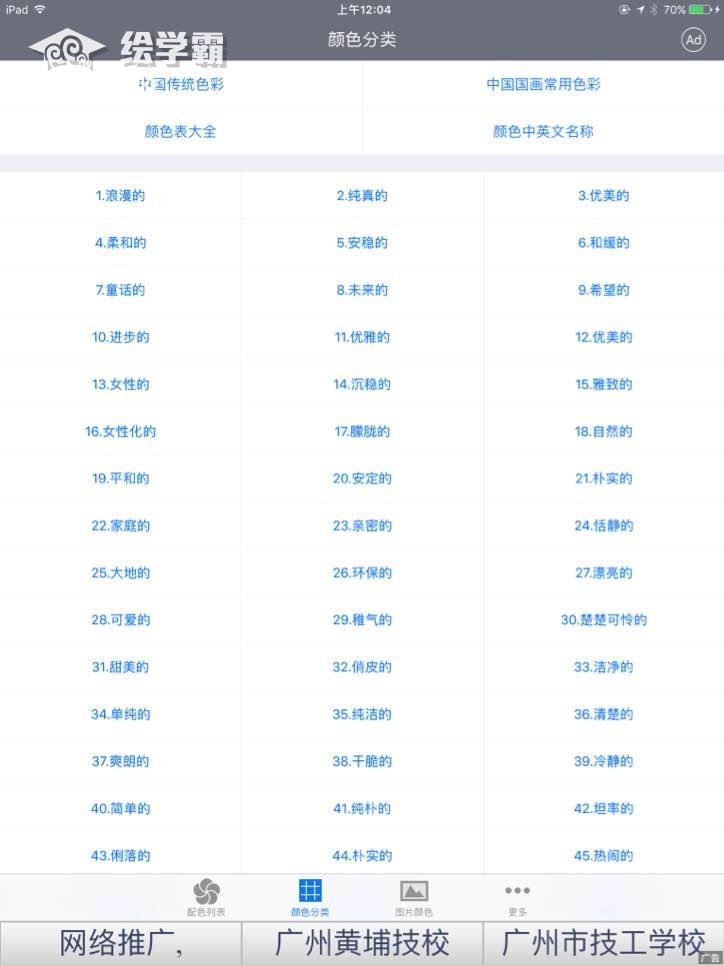
Task: Open 23.亲密的 color category
Action: pyautogui.click(x=362, y=525)
